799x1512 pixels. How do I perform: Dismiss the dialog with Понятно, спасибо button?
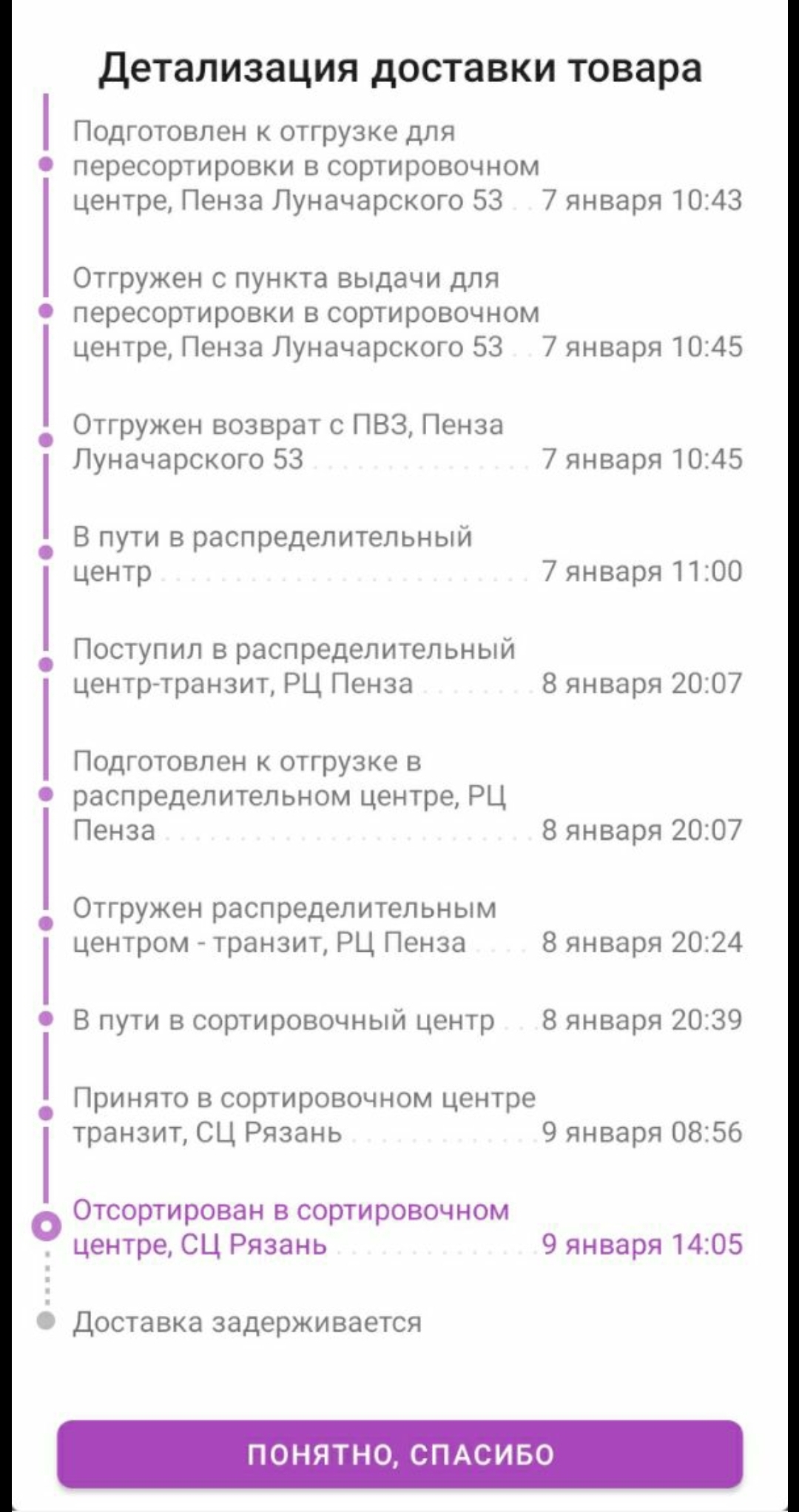tap(399, 1454)
